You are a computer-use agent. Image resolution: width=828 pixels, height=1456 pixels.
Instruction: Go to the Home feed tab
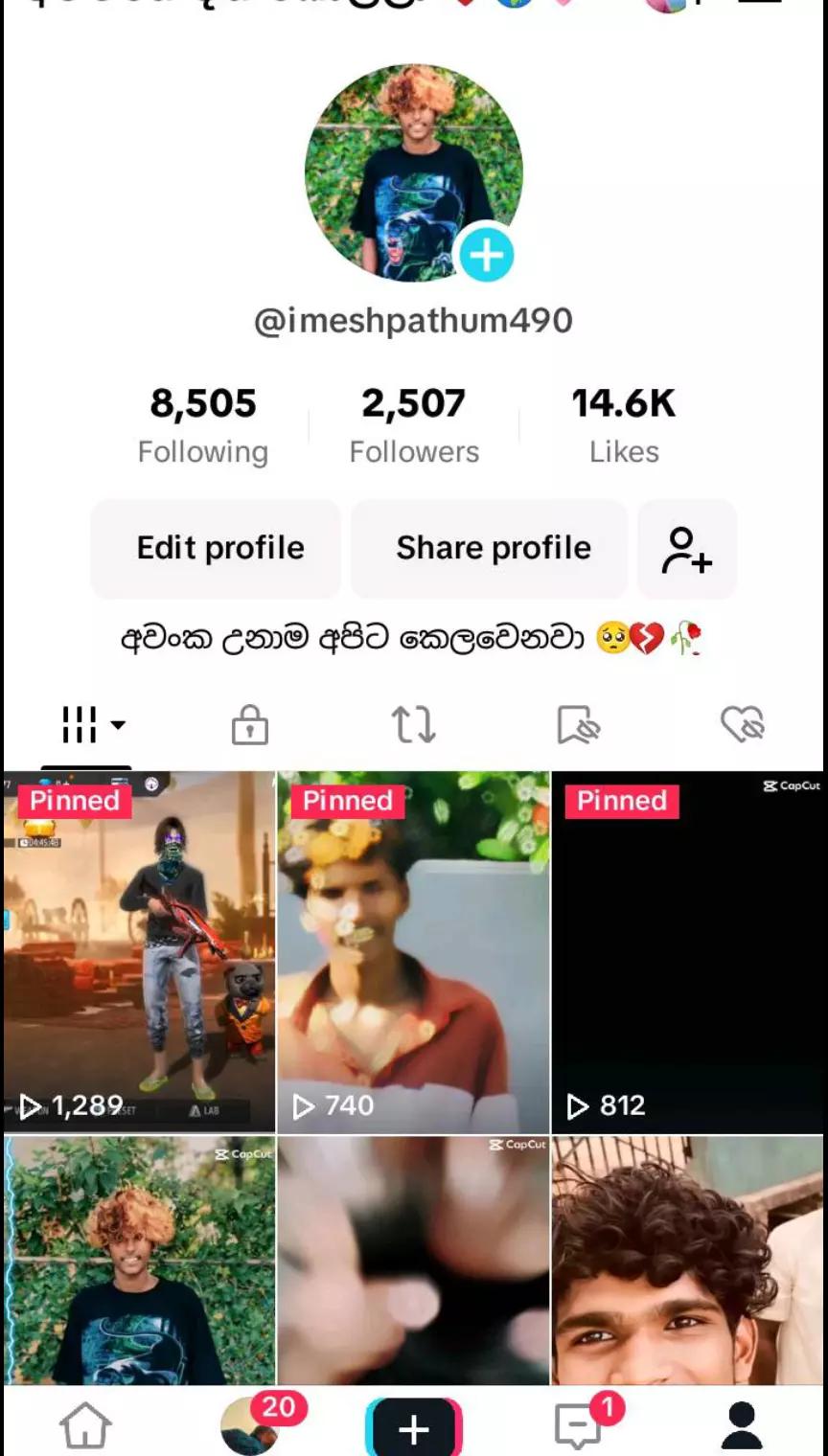(x=85, y=1427)
